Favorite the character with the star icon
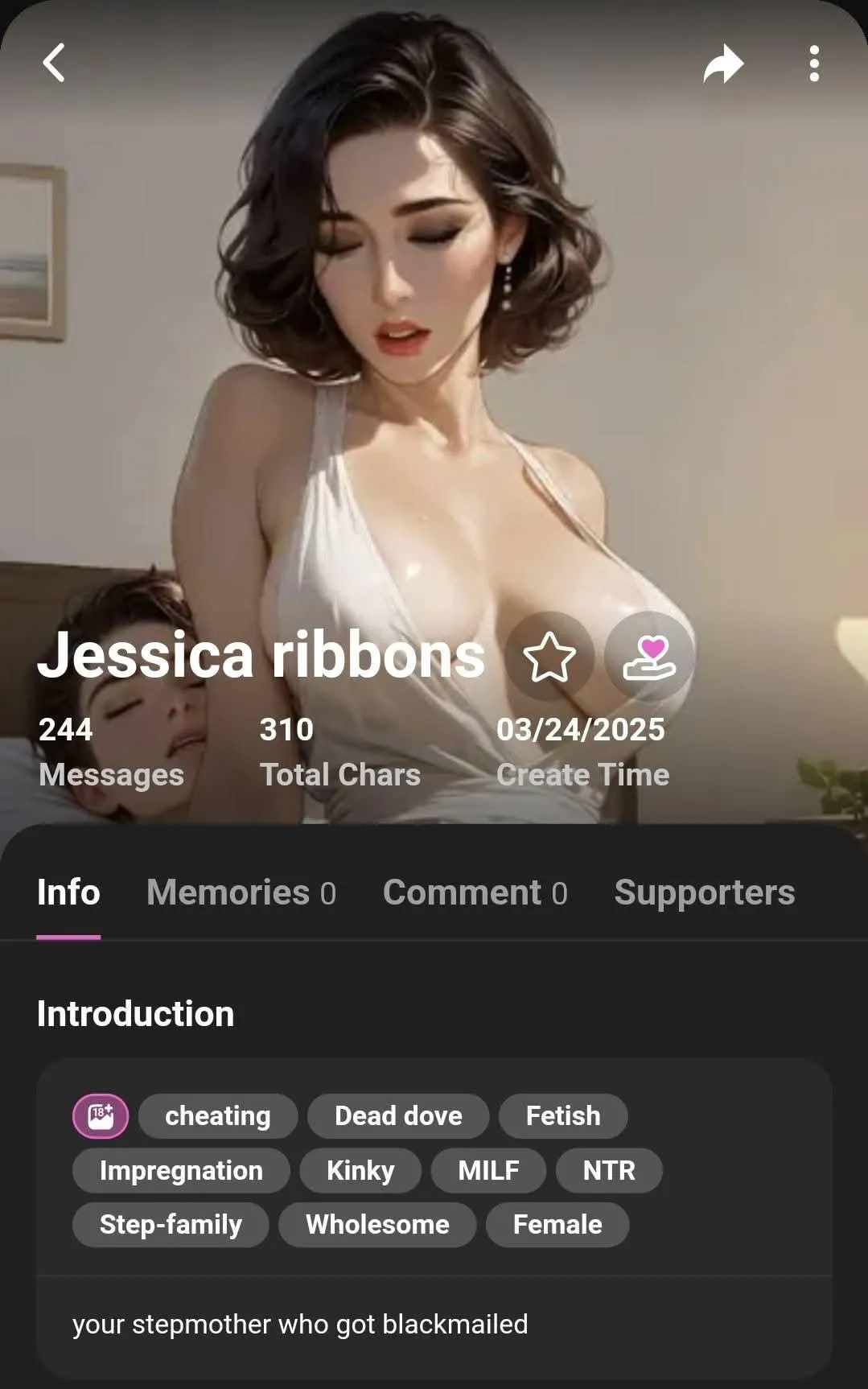868x1389 pixels. 549,657
